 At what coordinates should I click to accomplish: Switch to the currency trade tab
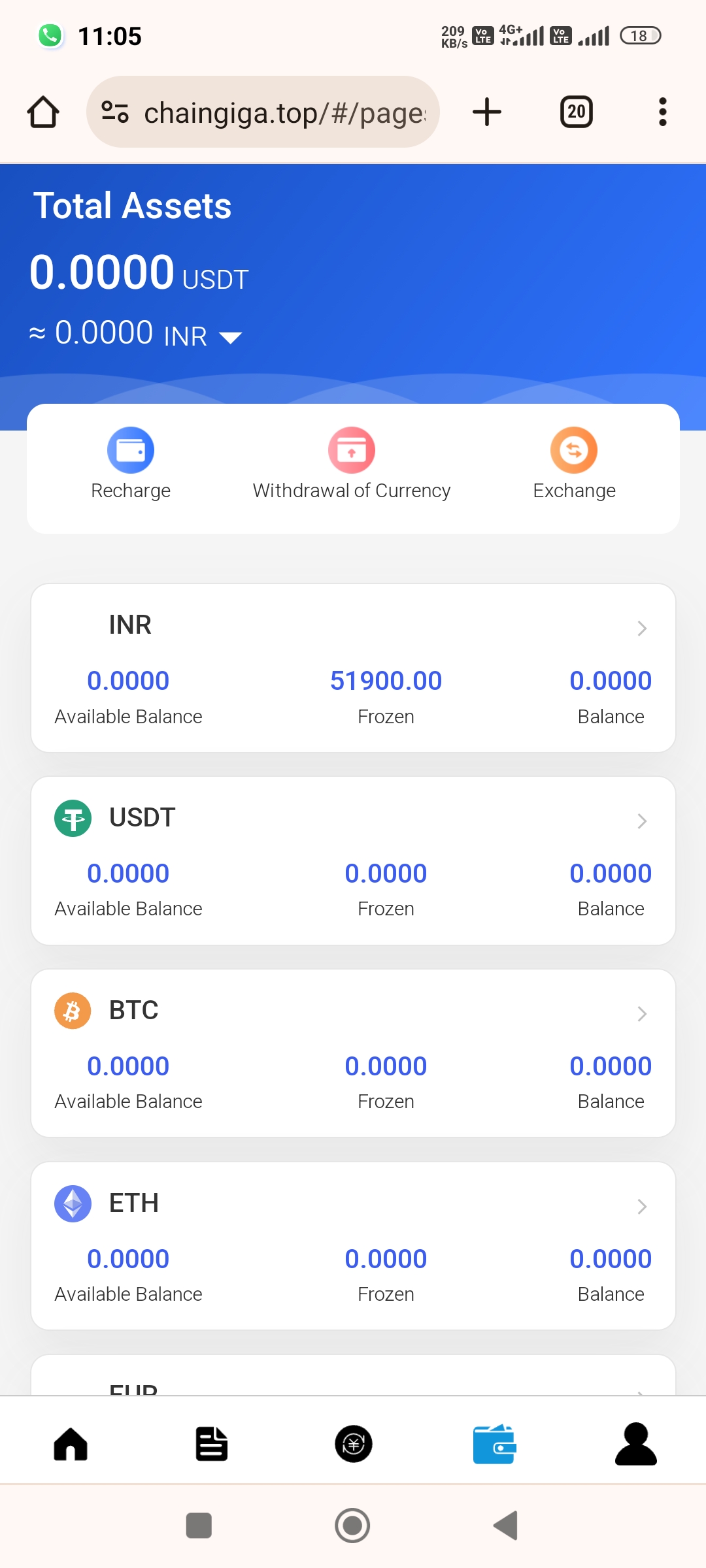point(353,1444)
